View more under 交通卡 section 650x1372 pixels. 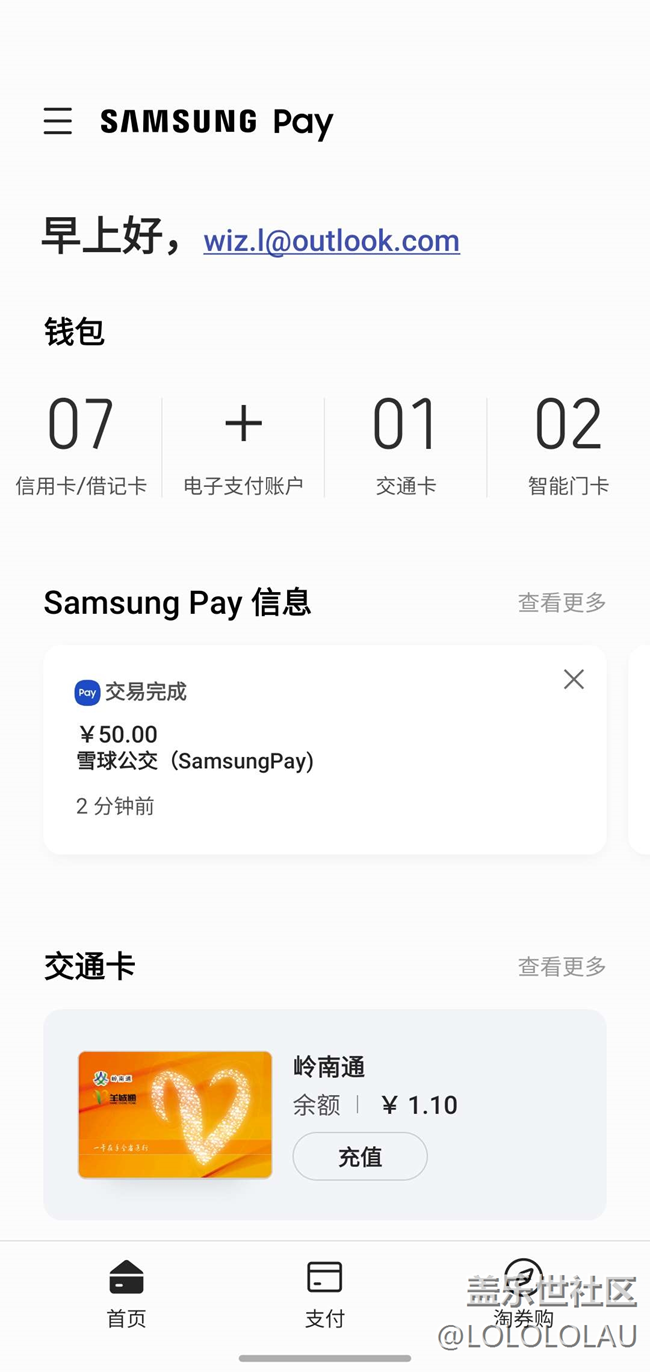[561, 966]
